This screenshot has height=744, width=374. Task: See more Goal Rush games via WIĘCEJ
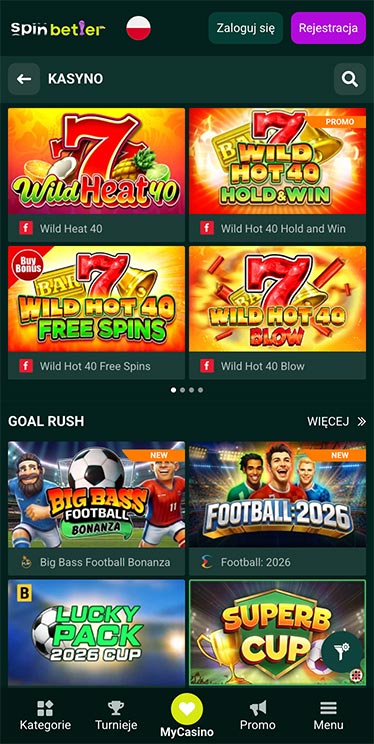[337, 421]
